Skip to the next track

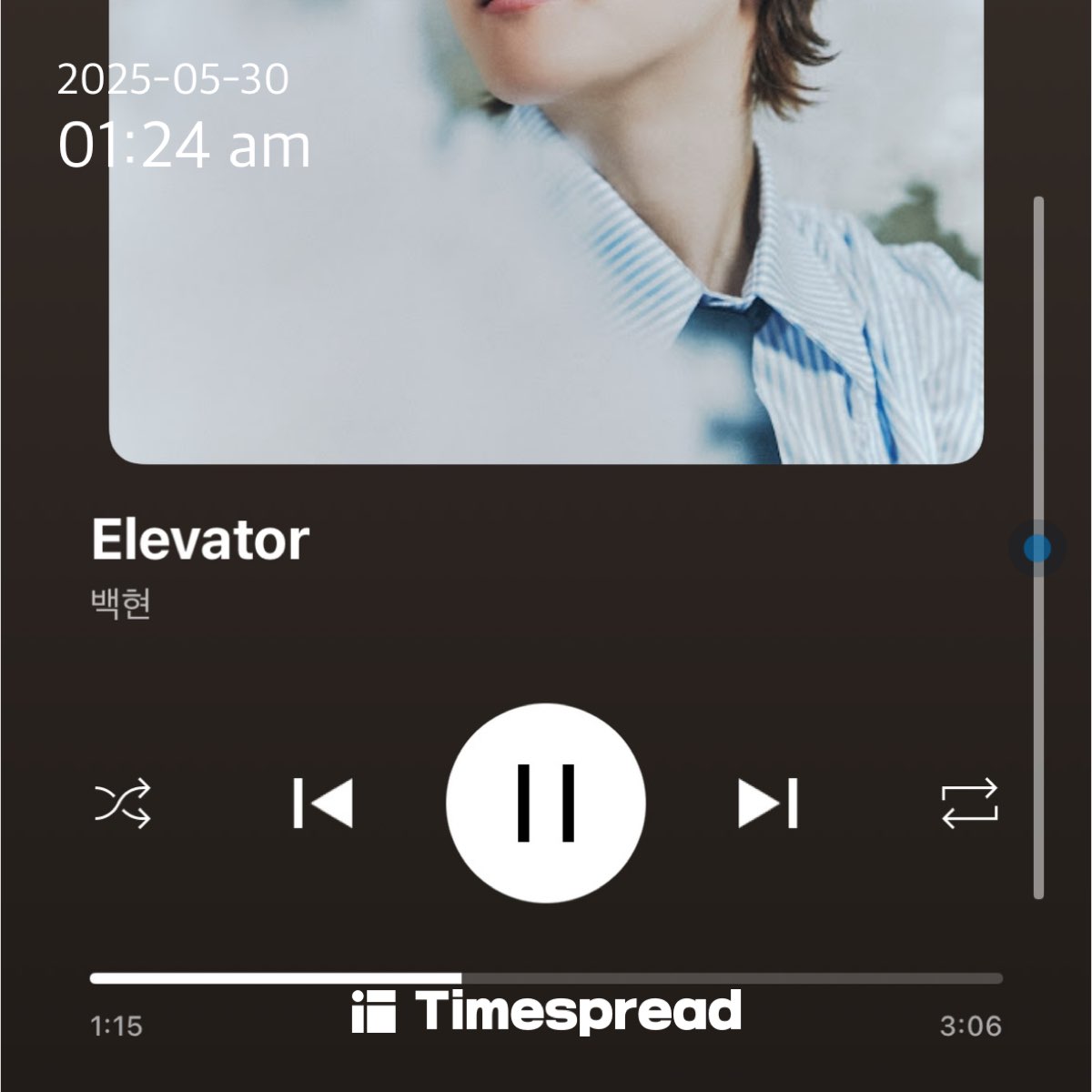tap(768, 803)
